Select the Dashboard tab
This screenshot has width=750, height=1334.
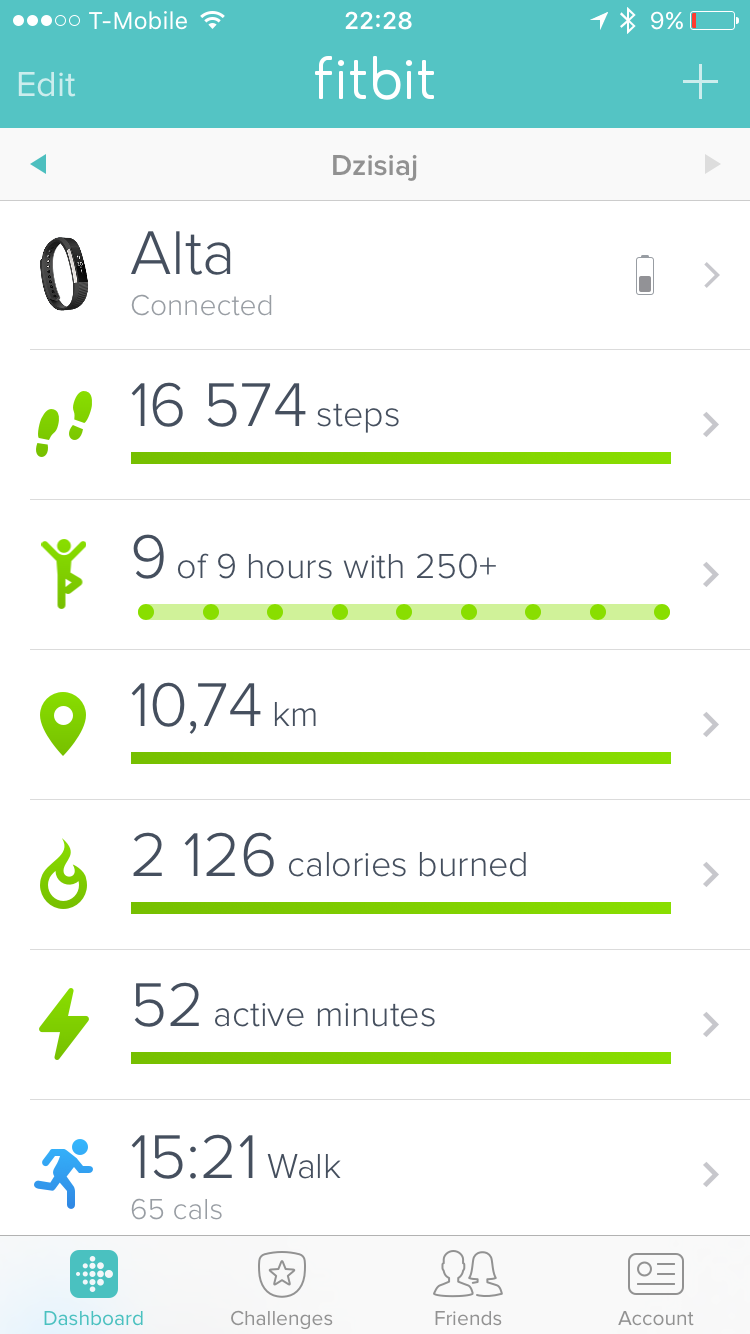coord(94,1288)
